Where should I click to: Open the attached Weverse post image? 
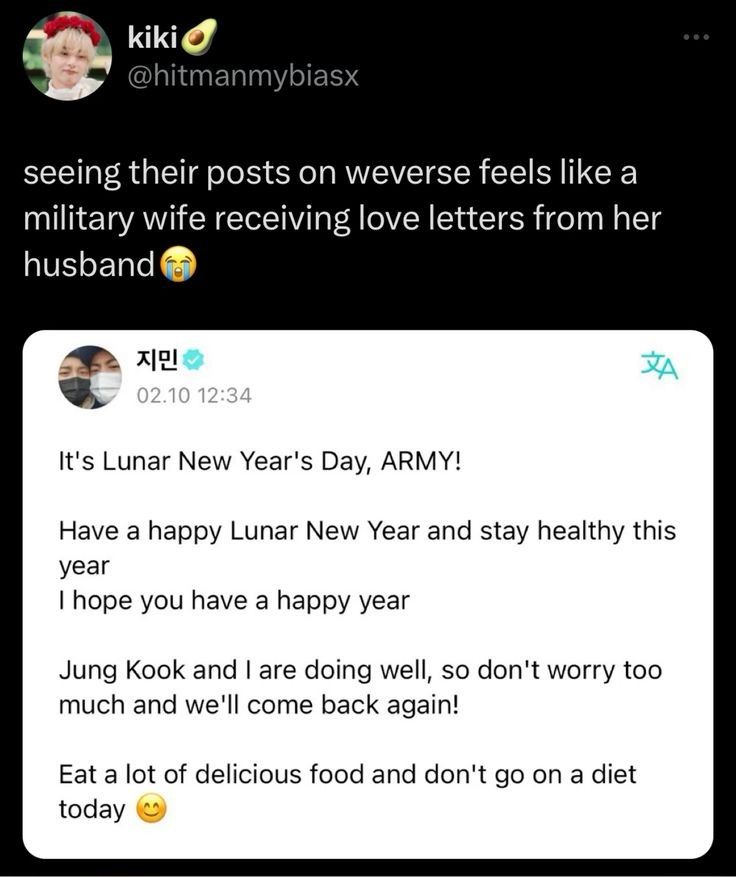coord(368,594)
